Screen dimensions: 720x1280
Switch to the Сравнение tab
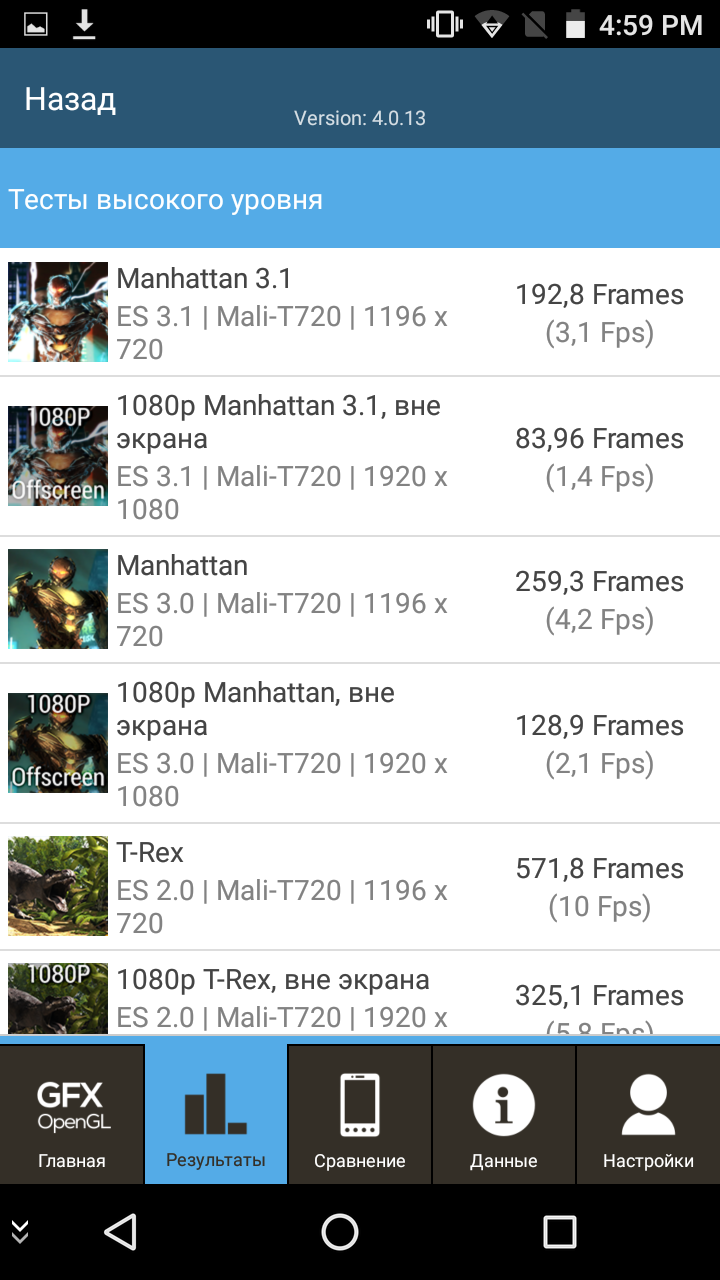click(360, 1114)
